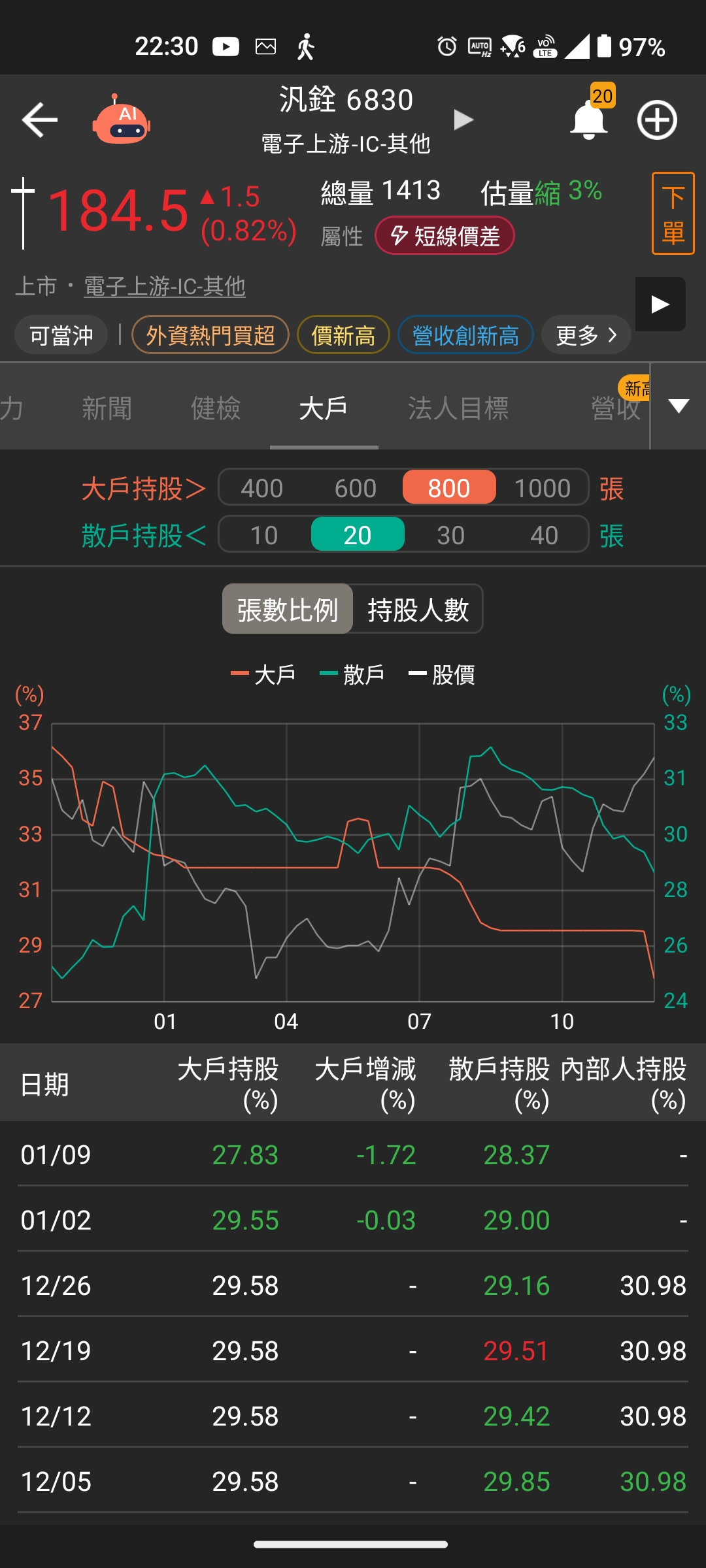Select the 價新高 tag chip

click(x=343, y=335)
